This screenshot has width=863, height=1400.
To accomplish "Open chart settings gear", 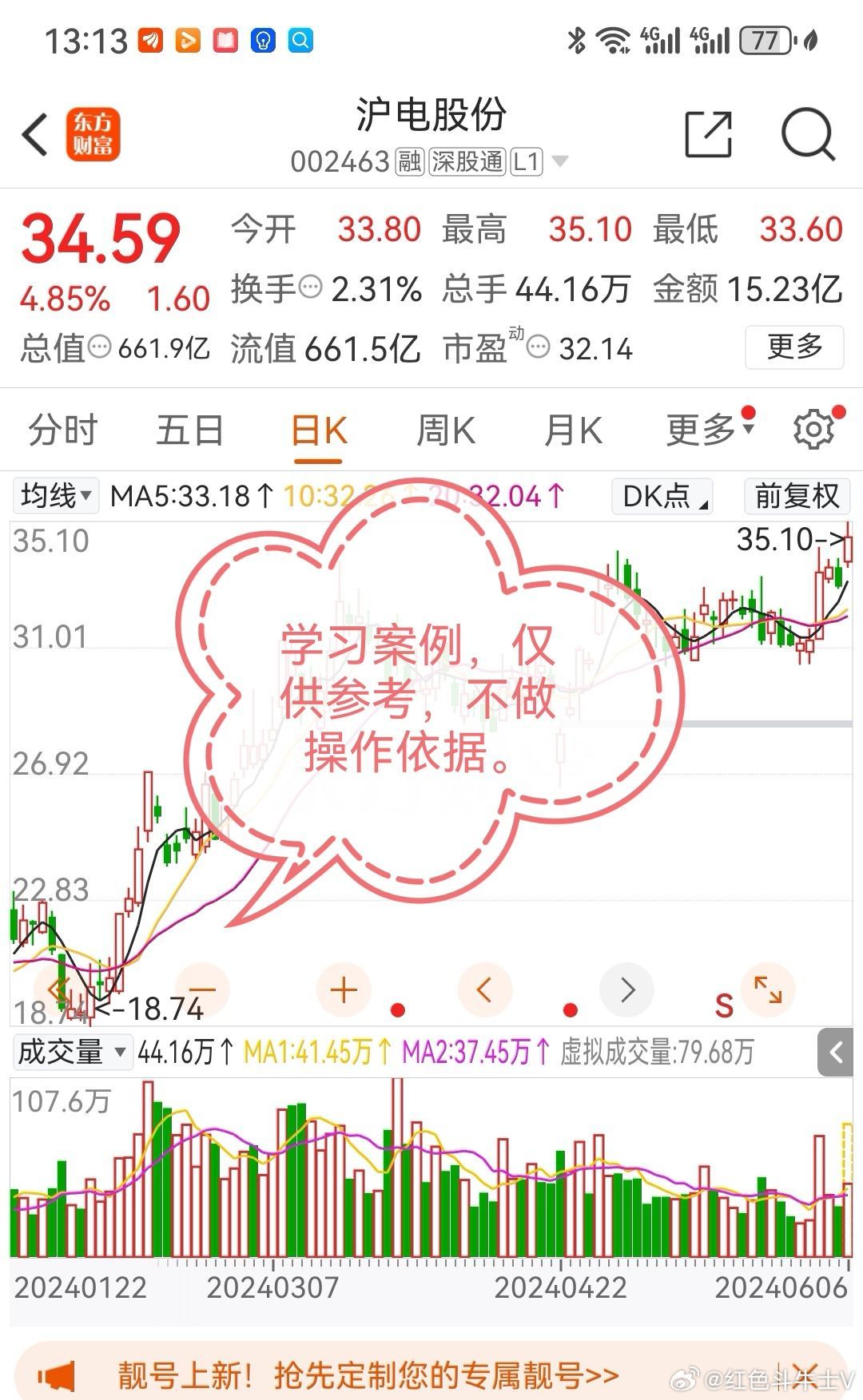I will (x=813, y=430).
